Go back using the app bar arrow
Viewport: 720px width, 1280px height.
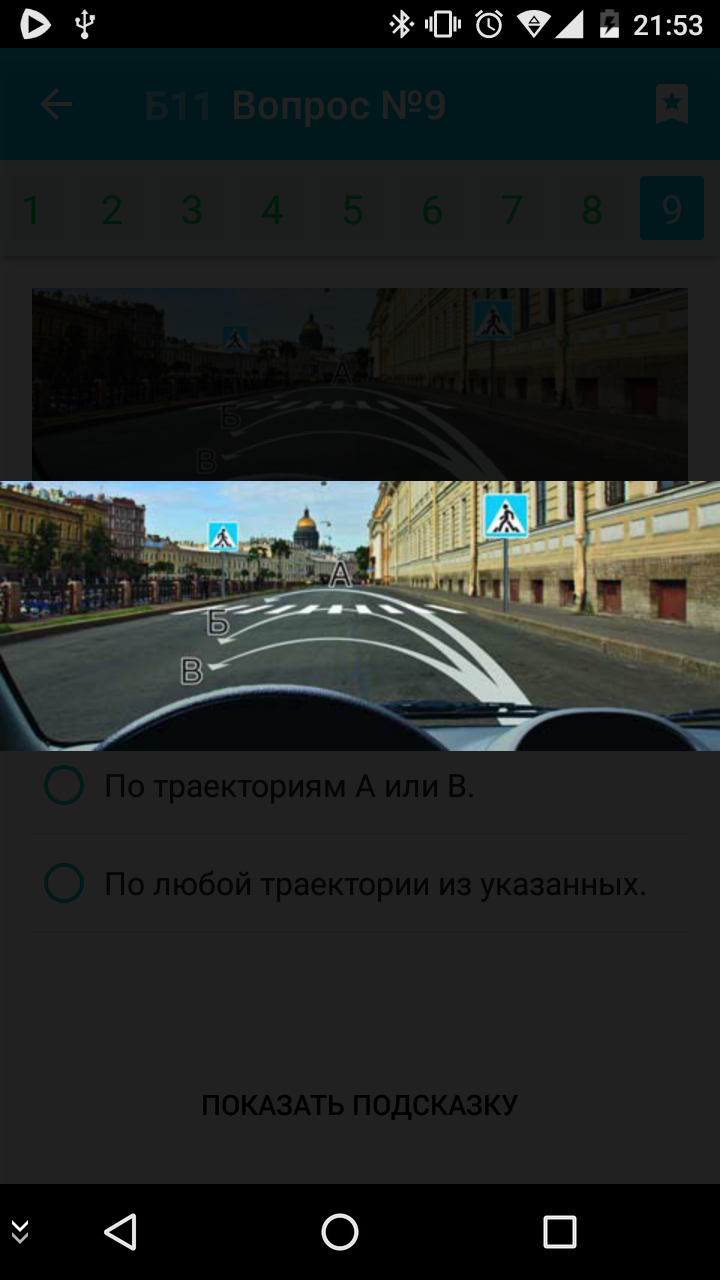pos(56,104)
